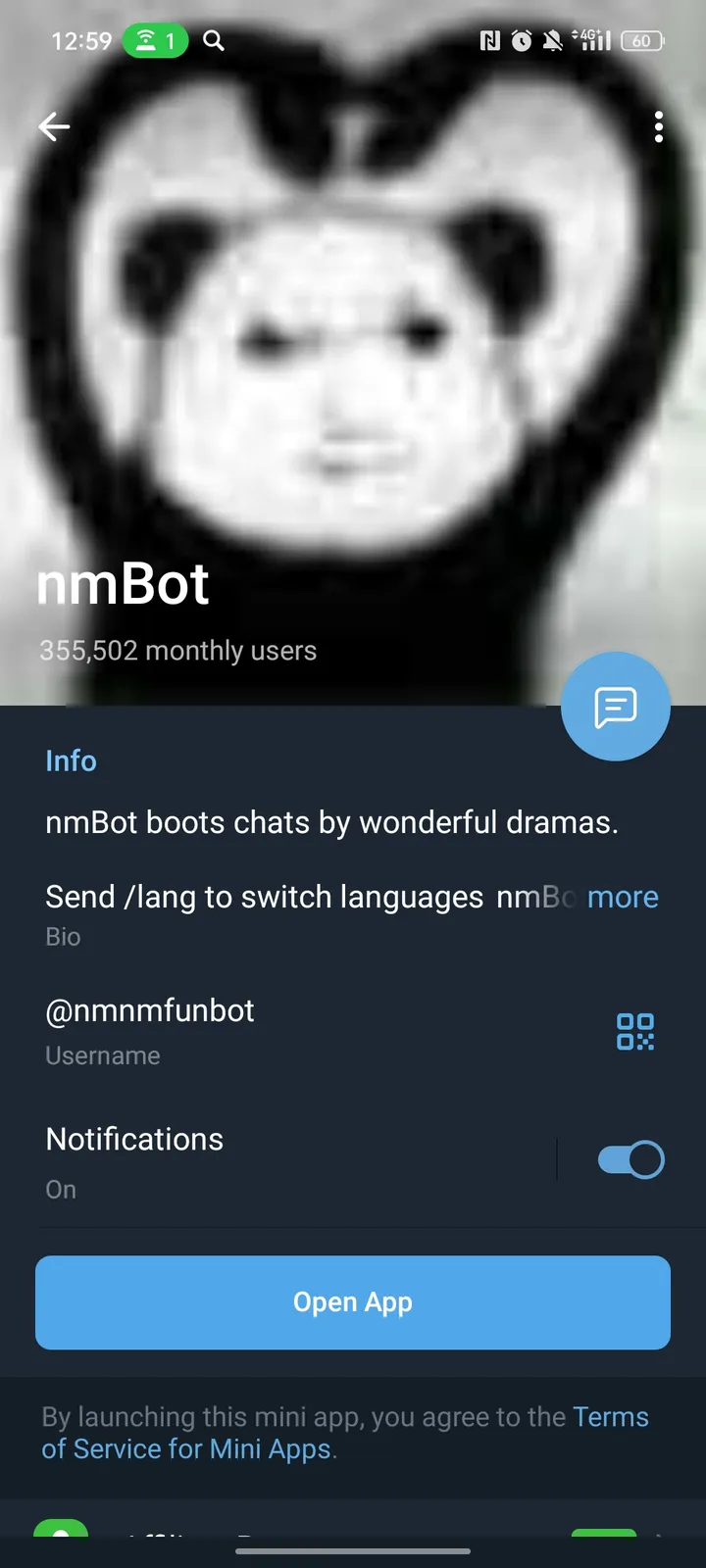Tap the alarm clock status icon
The width and height of the screenshot is (706, 1568).
click(x=522, y=41)
